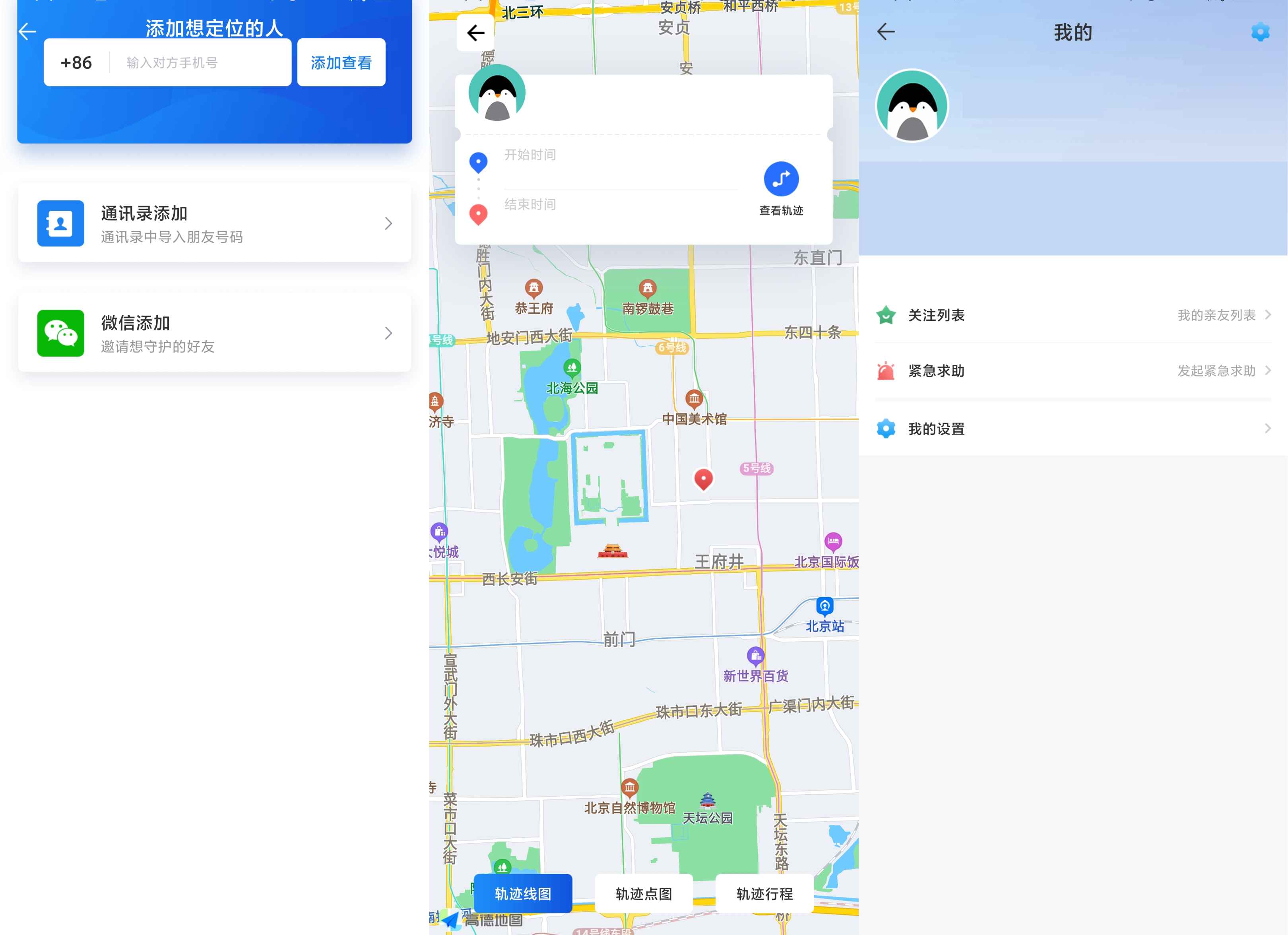This screenshot has height=935, width=1288.
Task: Tap the +86 country code
Action: 76,62
